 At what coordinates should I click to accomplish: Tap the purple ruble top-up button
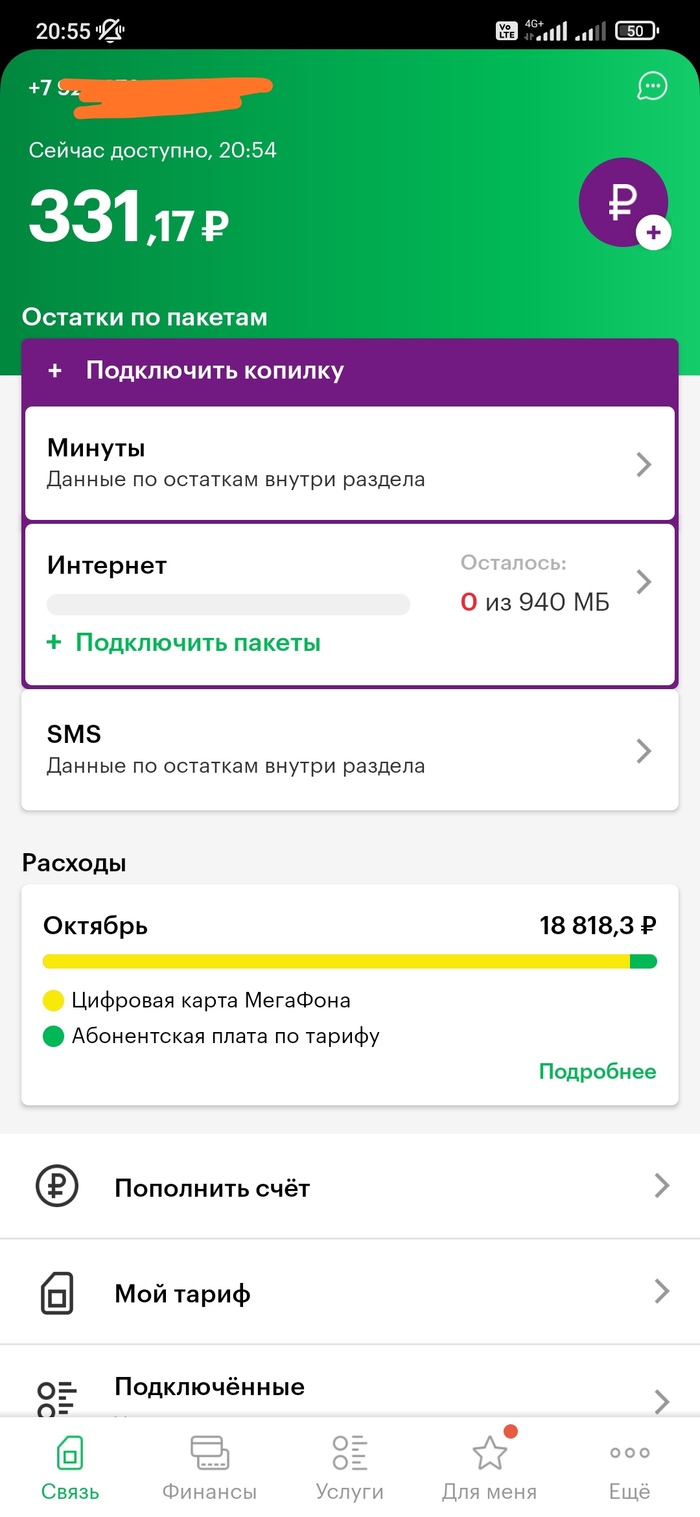(x=623, y=203)
